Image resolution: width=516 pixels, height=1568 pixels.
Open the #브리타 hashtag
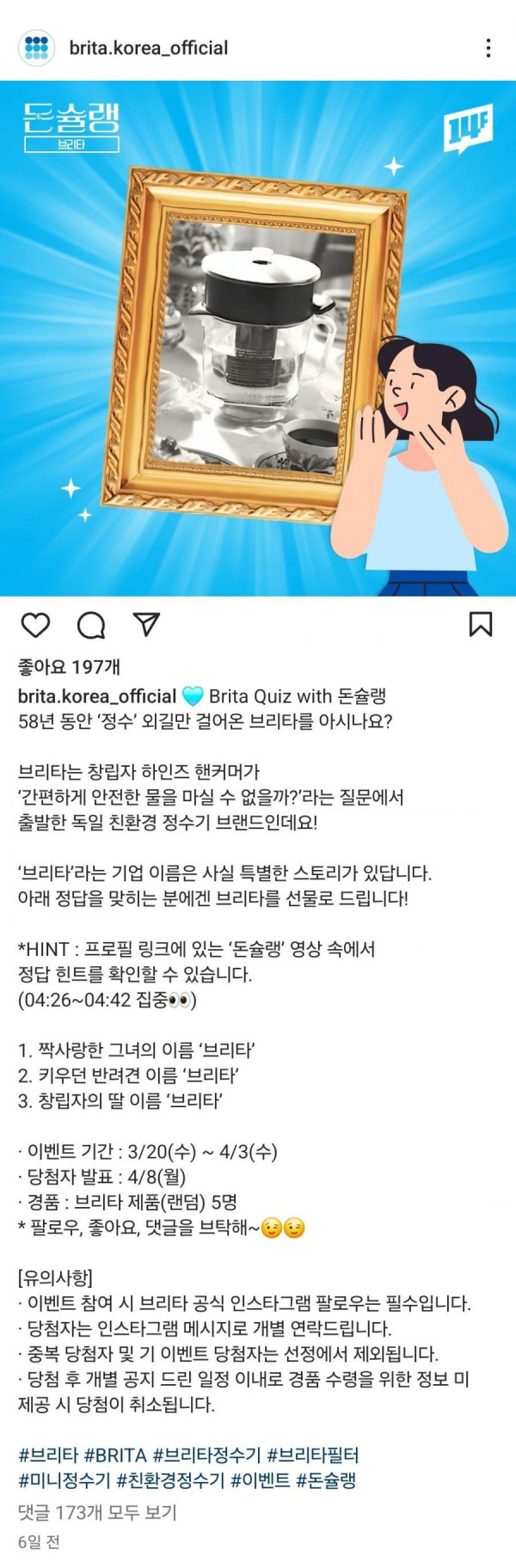pyautogui.click(x=48, y=1455)
